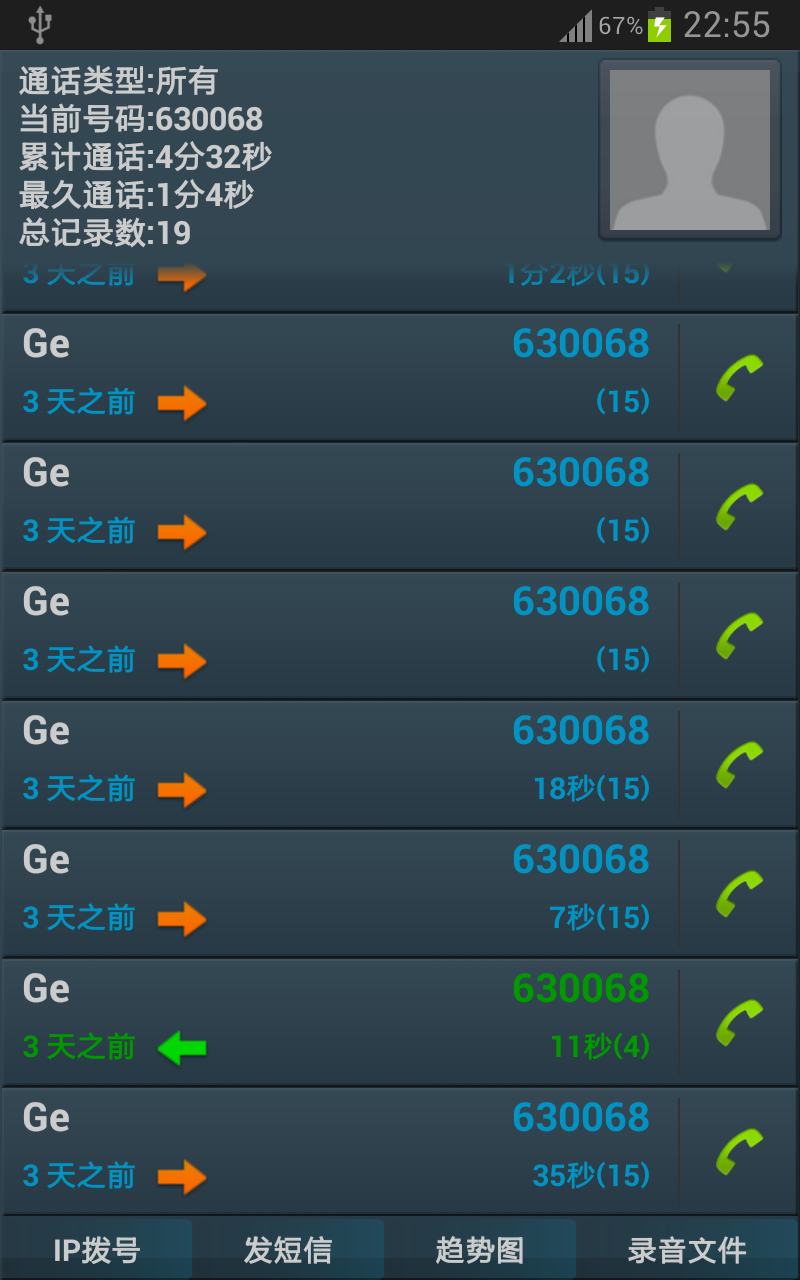This screenshot has height=1280, width=800.
Task: Send a text via 发短信
Action: [x=288, y=1249]
